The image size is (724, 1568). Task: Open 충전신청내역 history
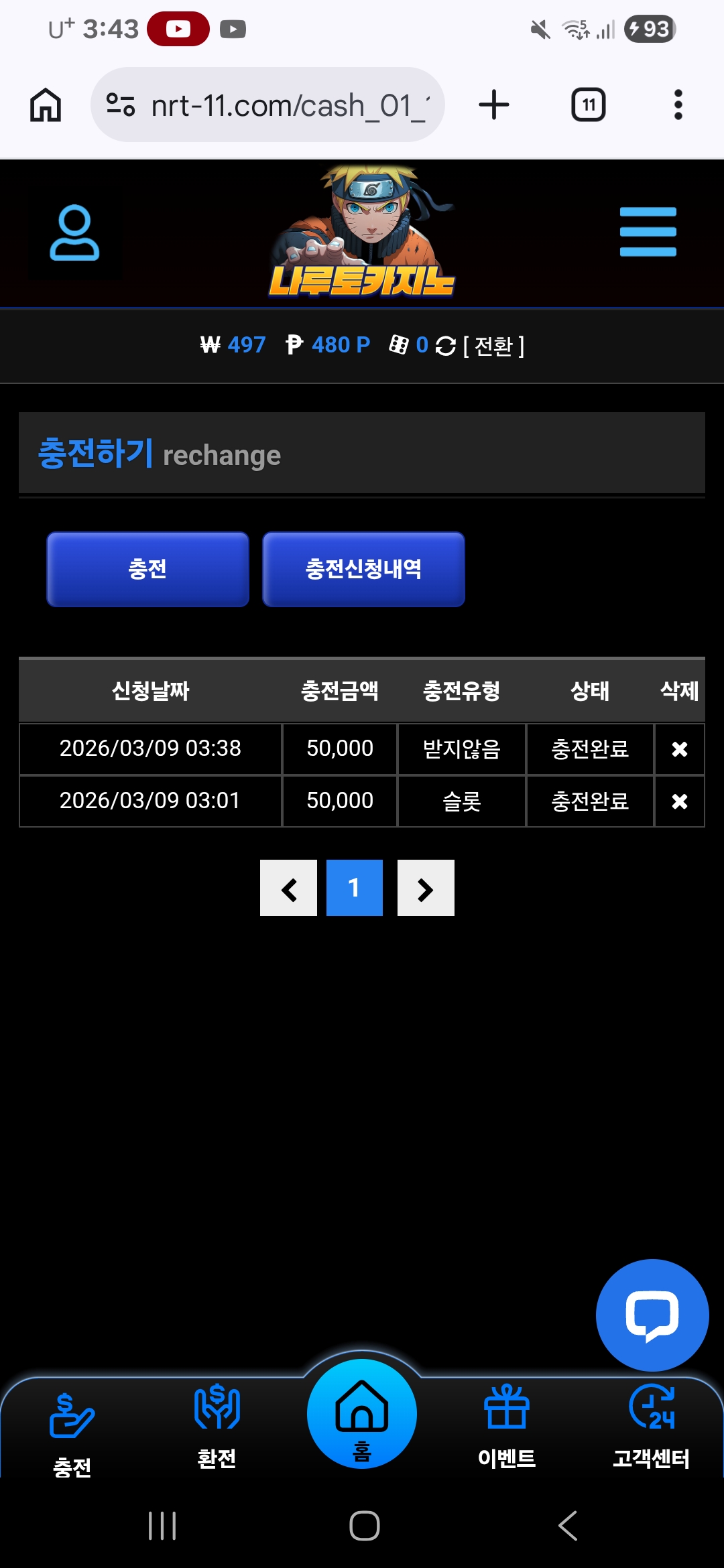coord(363,569)
